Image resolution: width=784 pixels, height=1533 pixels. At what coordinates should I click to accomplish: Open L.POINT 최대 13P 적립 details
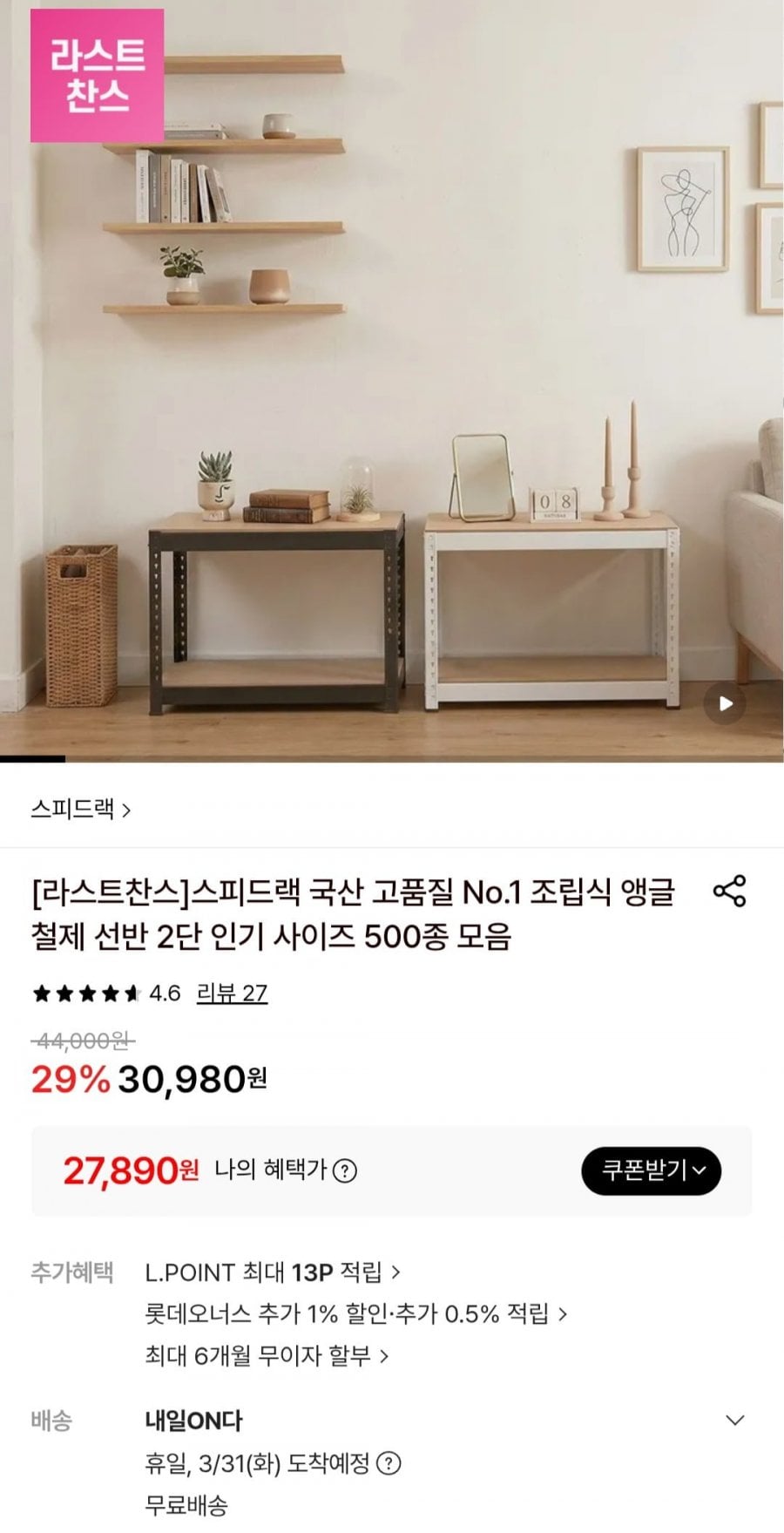(x=272, y=1272)
